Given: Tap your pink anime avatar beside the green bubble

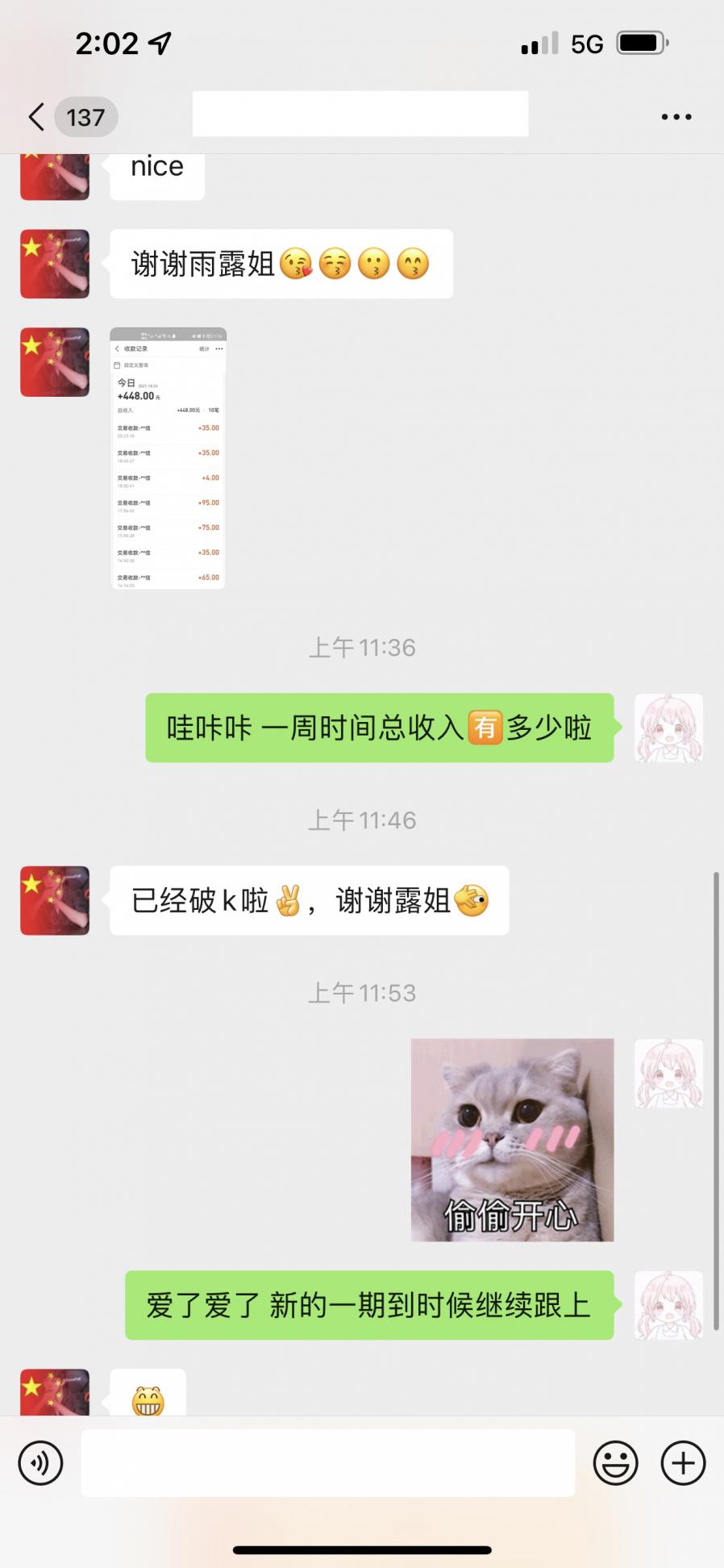Looking at the screenshot, I should pyautogui.click(x=669, y=727).
